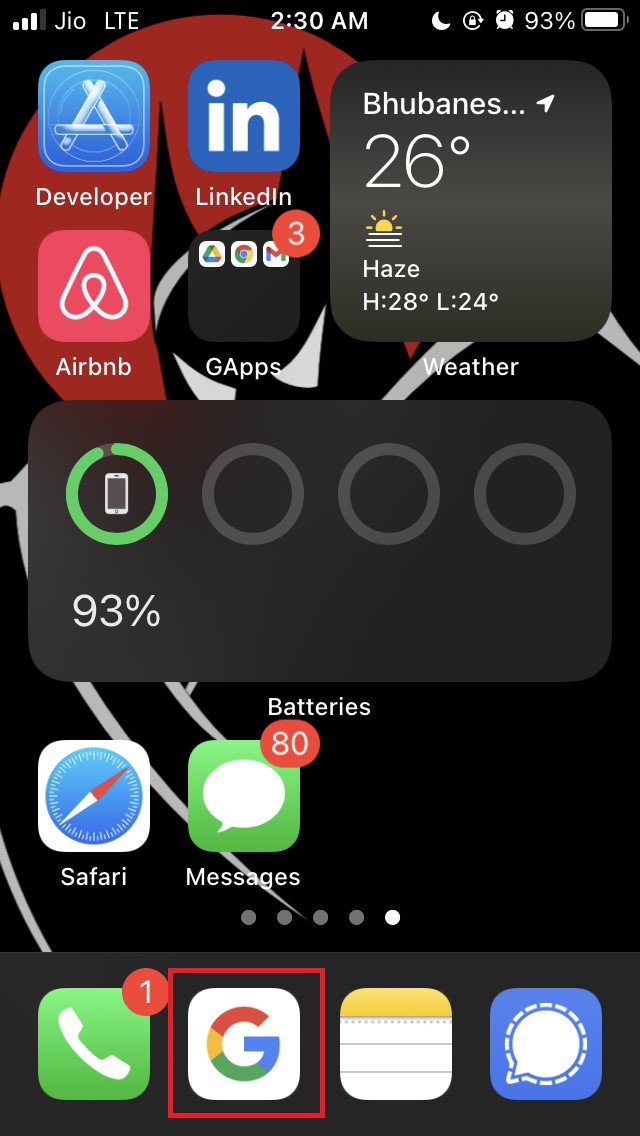Open the Airbnb app

(94, 286)
